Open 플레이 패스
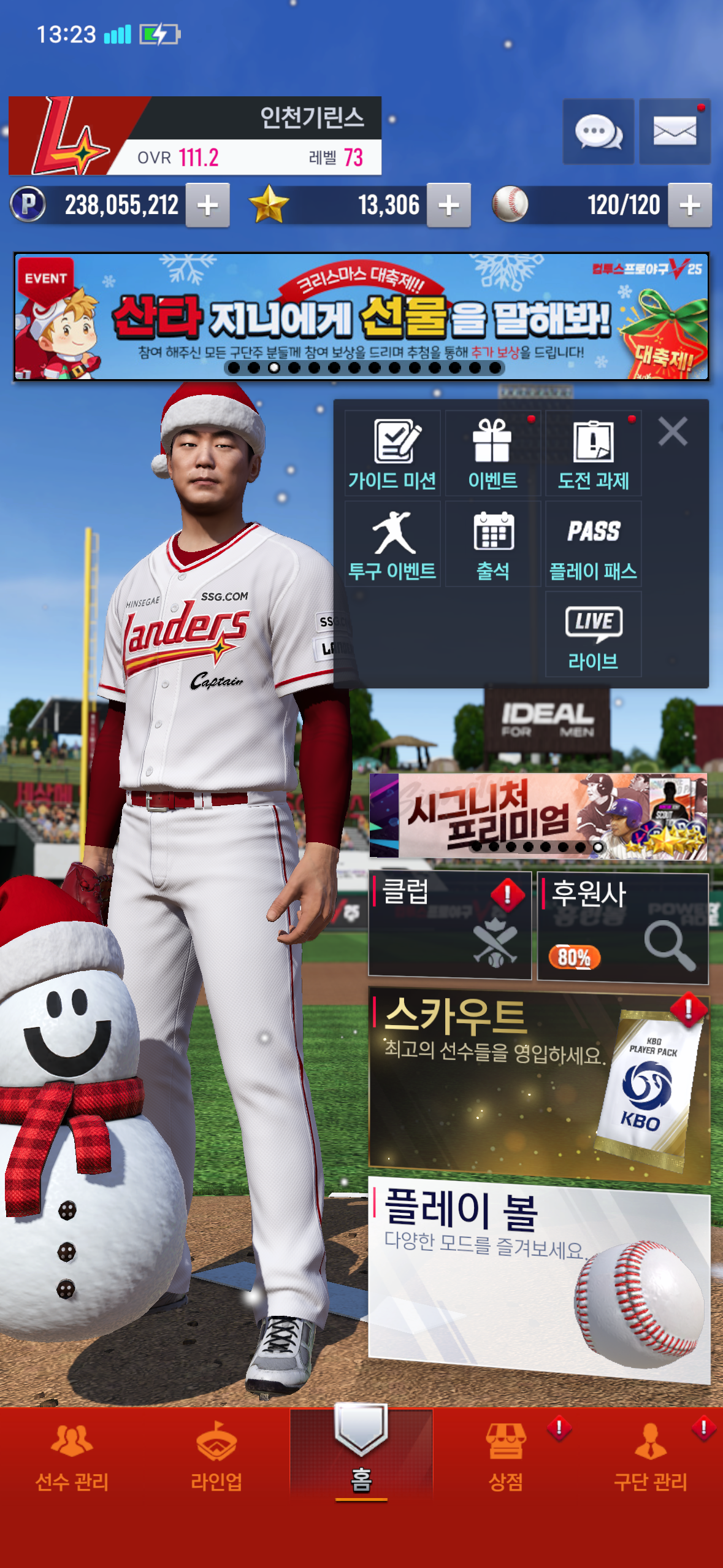Screen dimensions: 723x1568 [593, 544]
